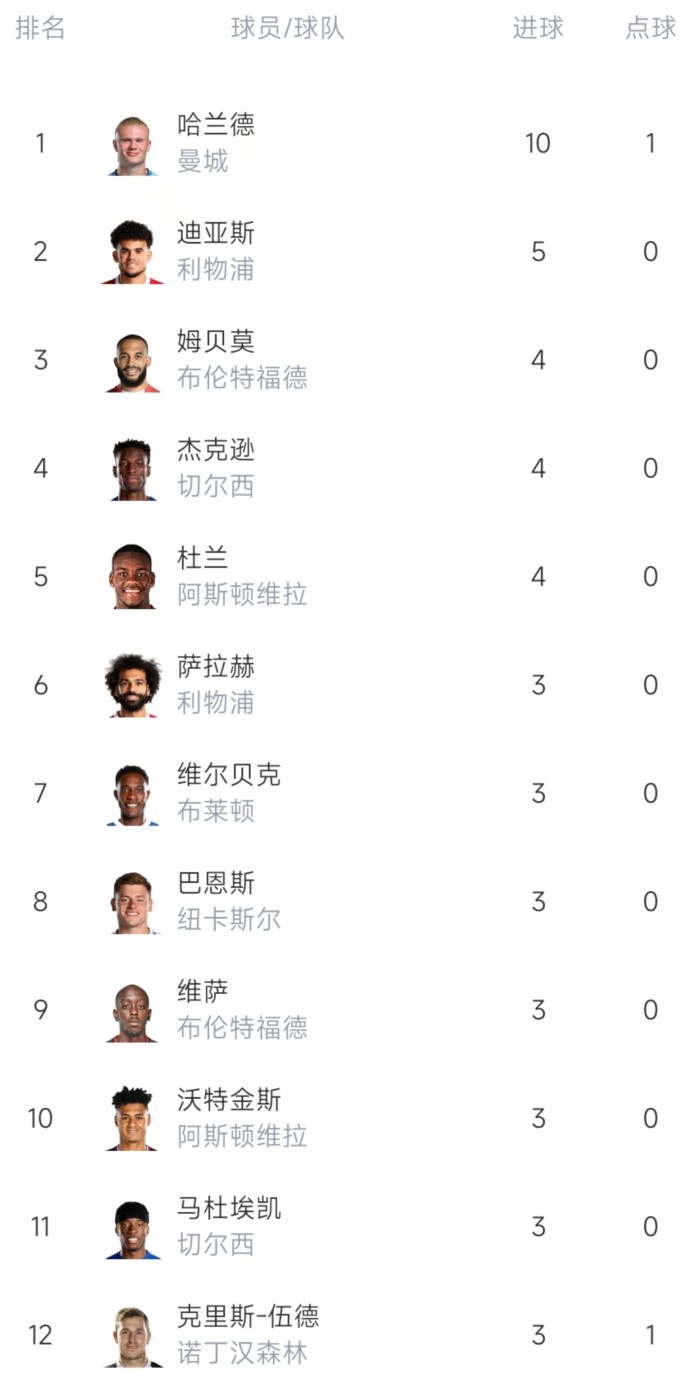The width and height of the screenshot is (695, 1383).
Task: Open 迪亚斯 from 利物浦
Action: tap(347, 251)
